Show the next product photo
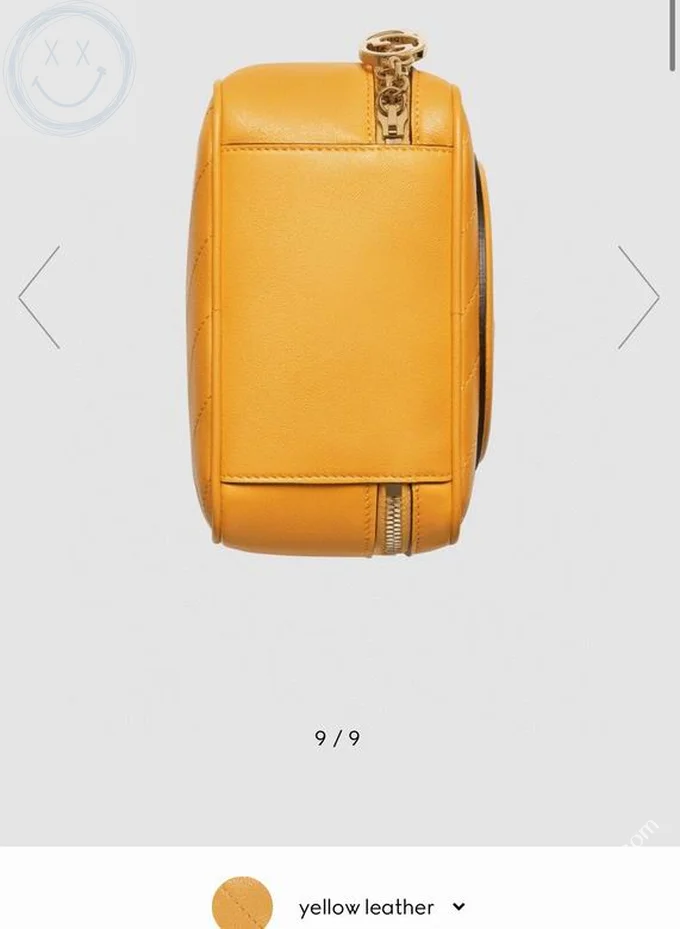 [638, 297]
